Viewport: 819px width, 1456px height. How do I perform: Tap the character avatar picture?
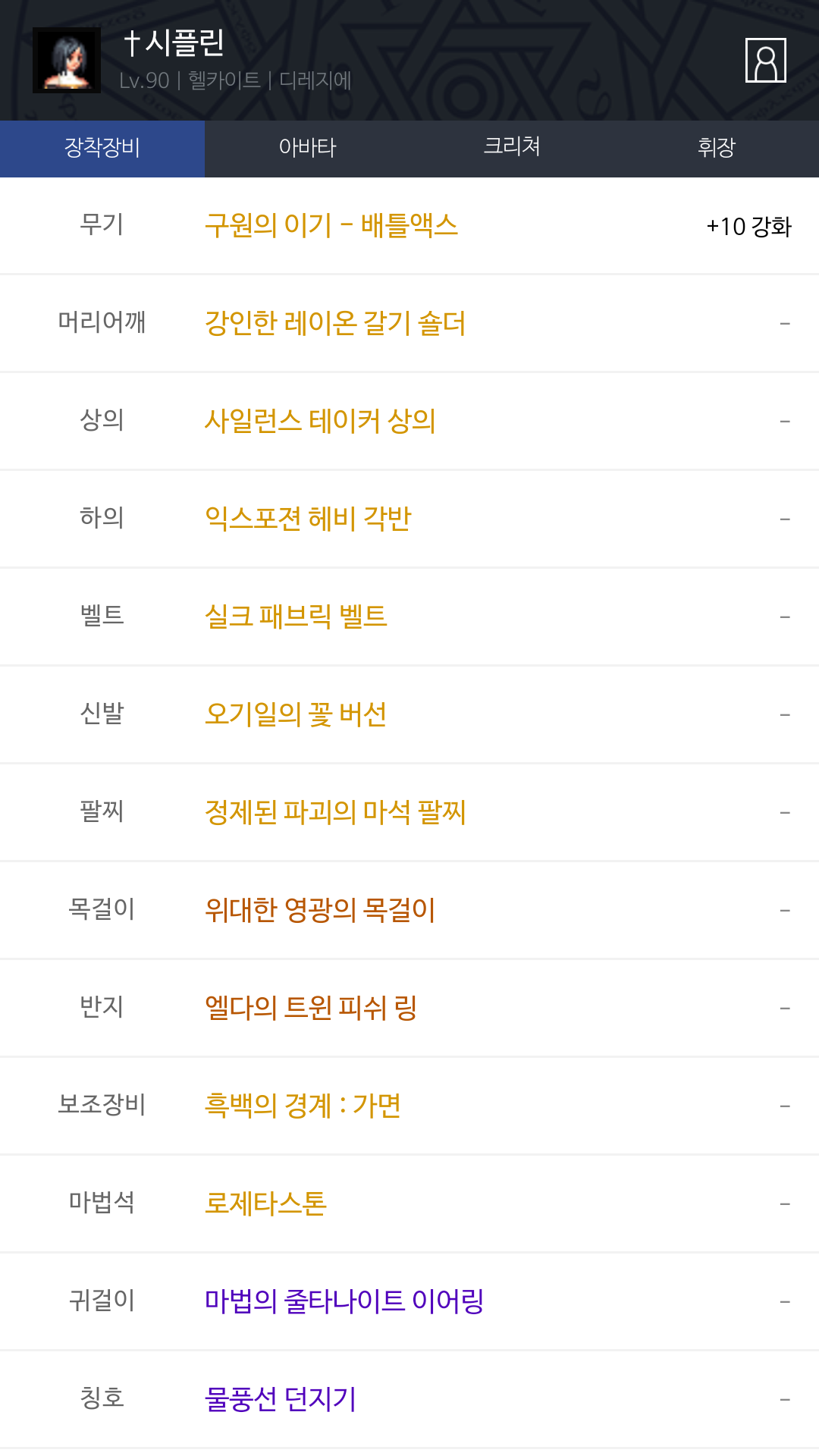click(x=67, y=61)
